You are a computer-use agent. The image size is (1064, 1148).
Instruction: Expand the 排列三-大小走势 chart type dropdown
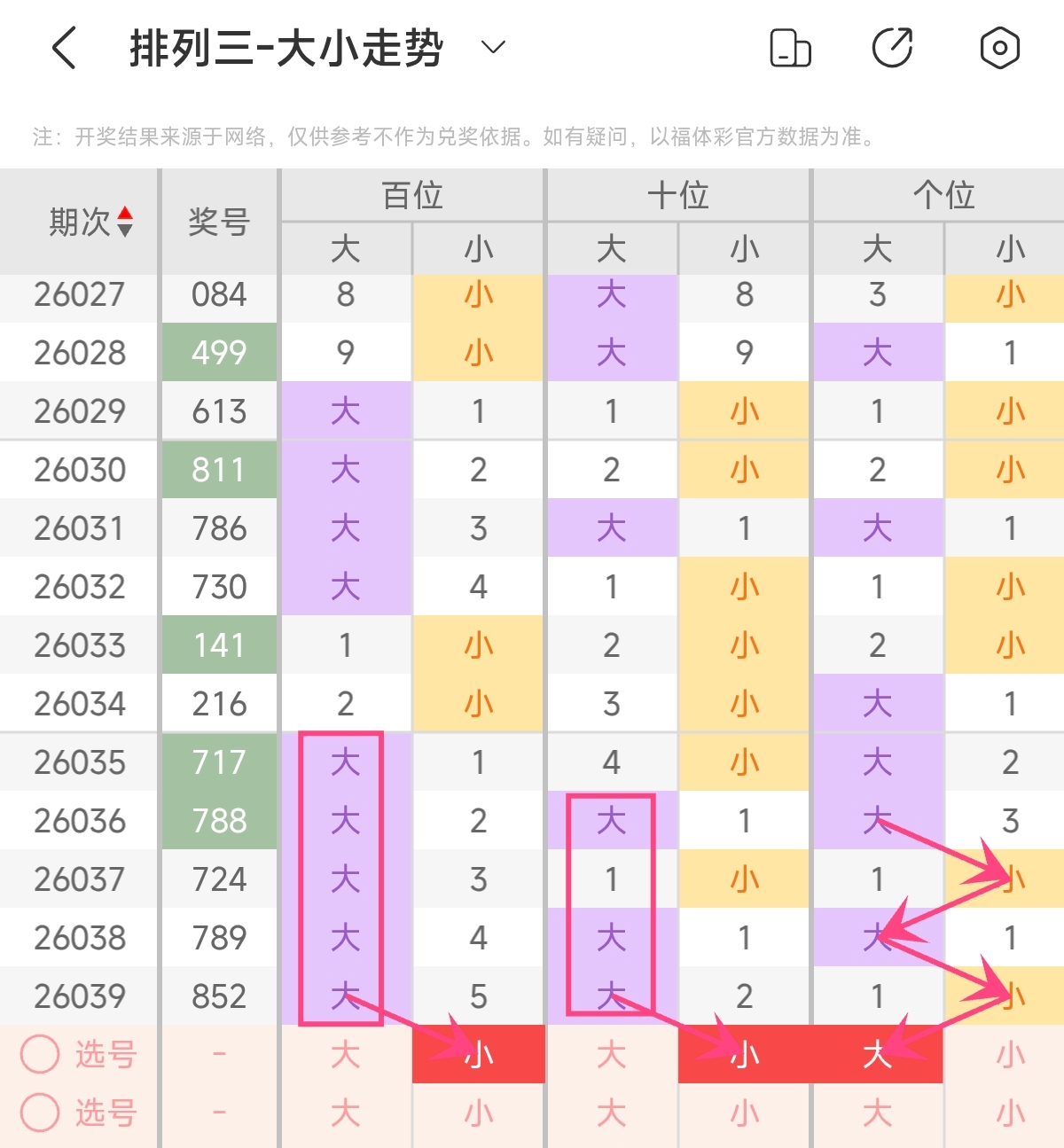[492, 47]
